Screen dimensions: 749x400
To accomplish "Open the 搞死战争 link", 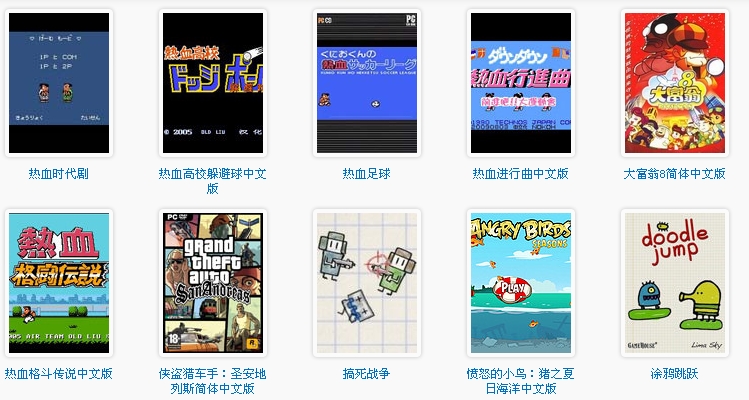I will tap(366, 374).
